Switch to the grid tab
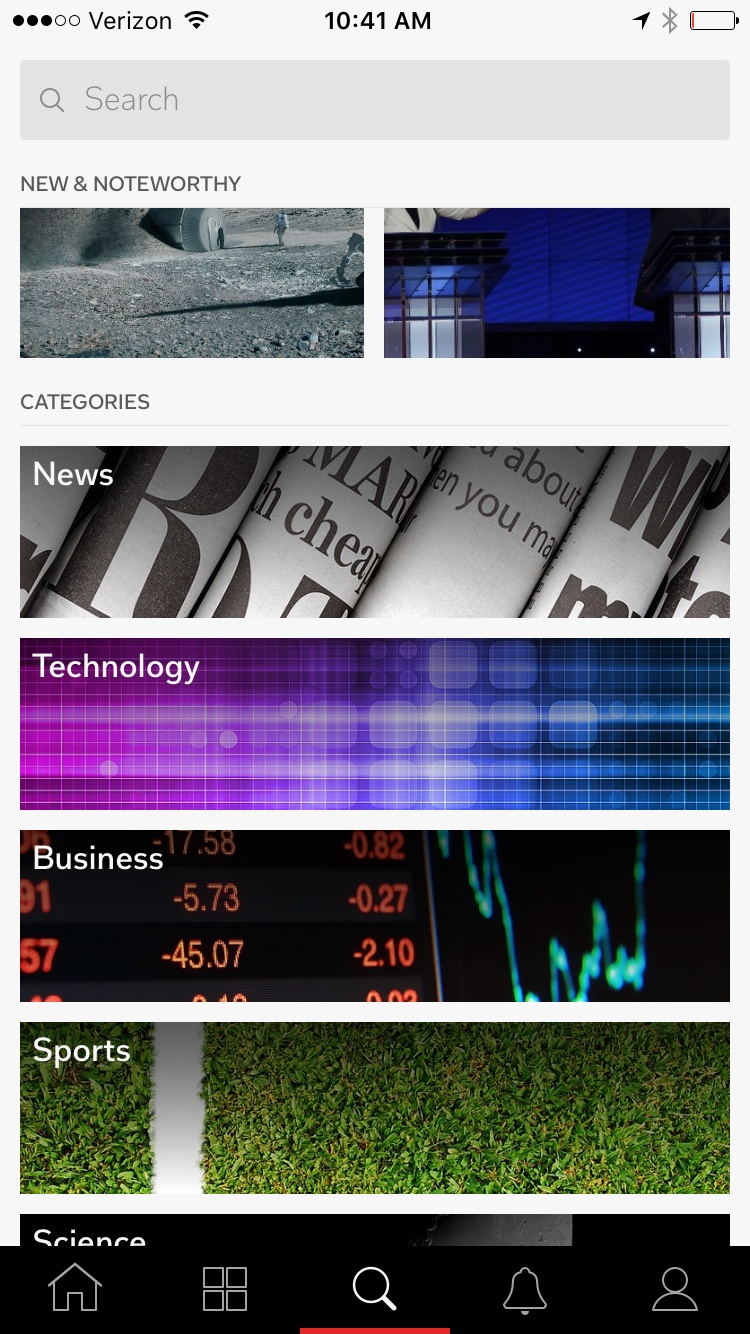Screen dimensions: 750x1334 (x=225, y=1289)
